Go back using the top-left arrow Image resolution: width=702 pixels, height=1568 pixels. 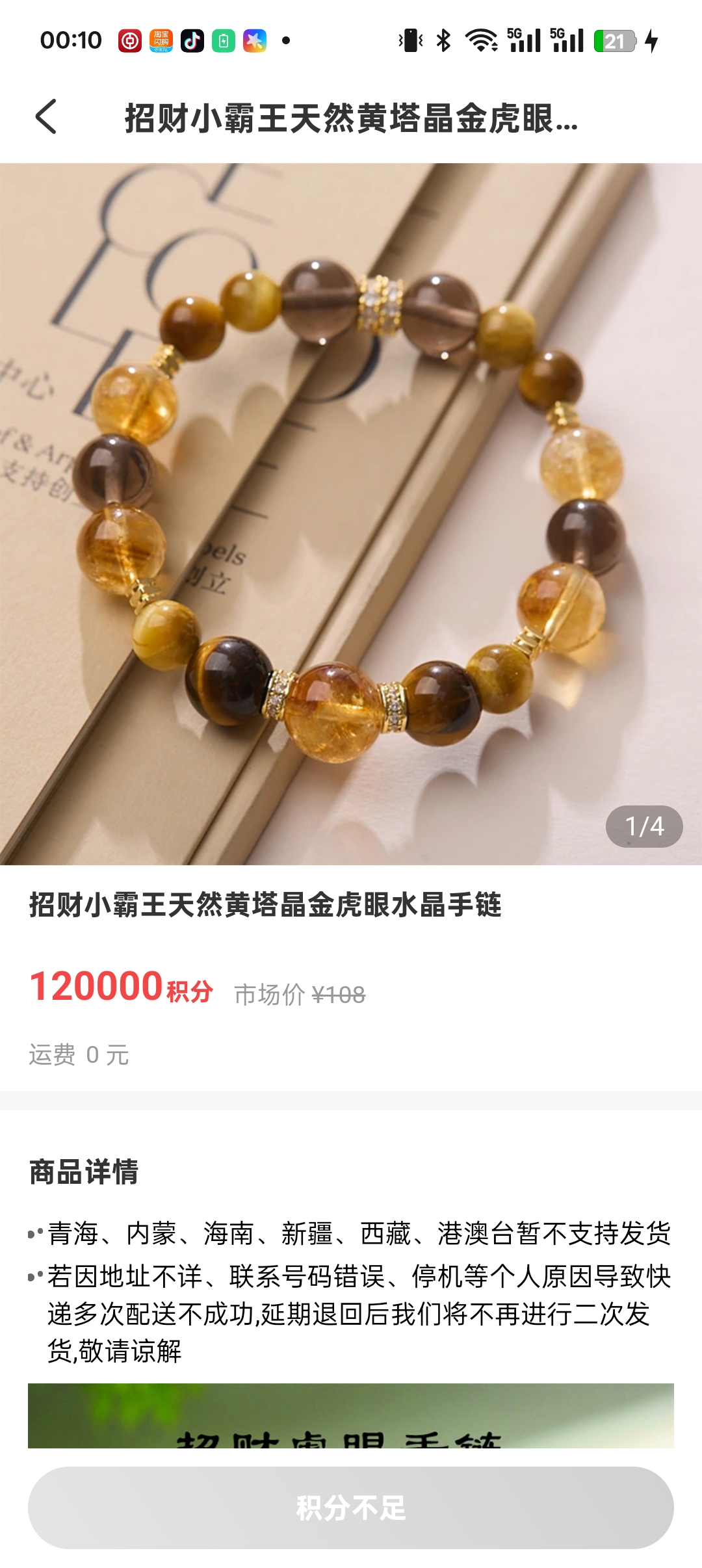[x=46, y=117]
